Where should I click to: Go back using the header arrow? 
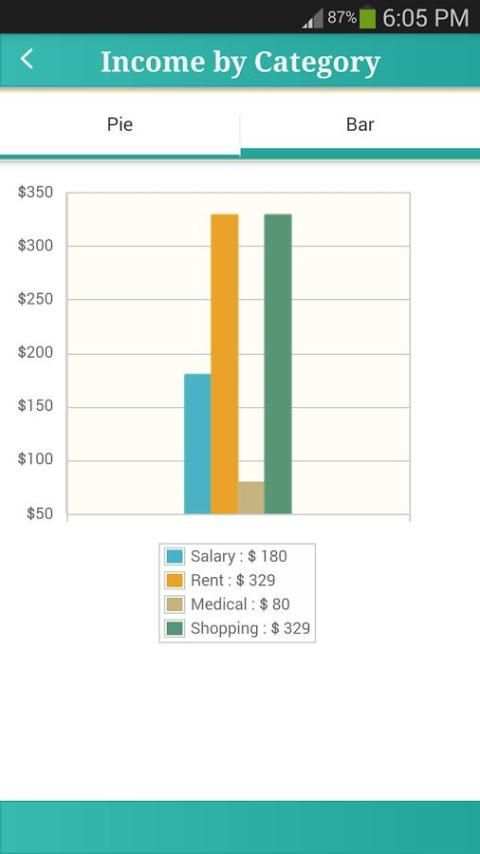tap(26, 59)
